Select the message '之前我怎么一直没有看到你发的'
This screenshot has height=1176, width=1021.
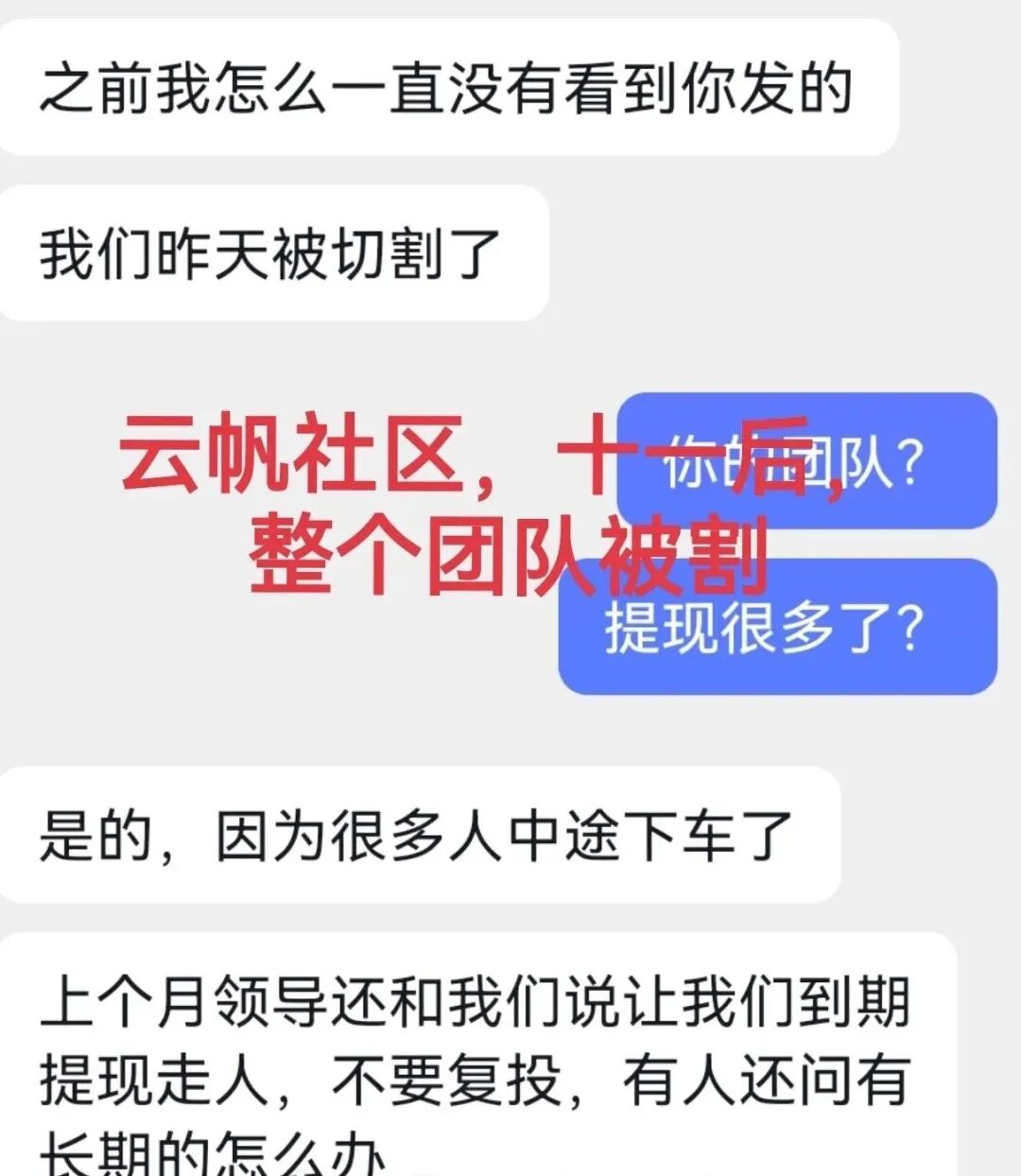[x=444, y=90]
